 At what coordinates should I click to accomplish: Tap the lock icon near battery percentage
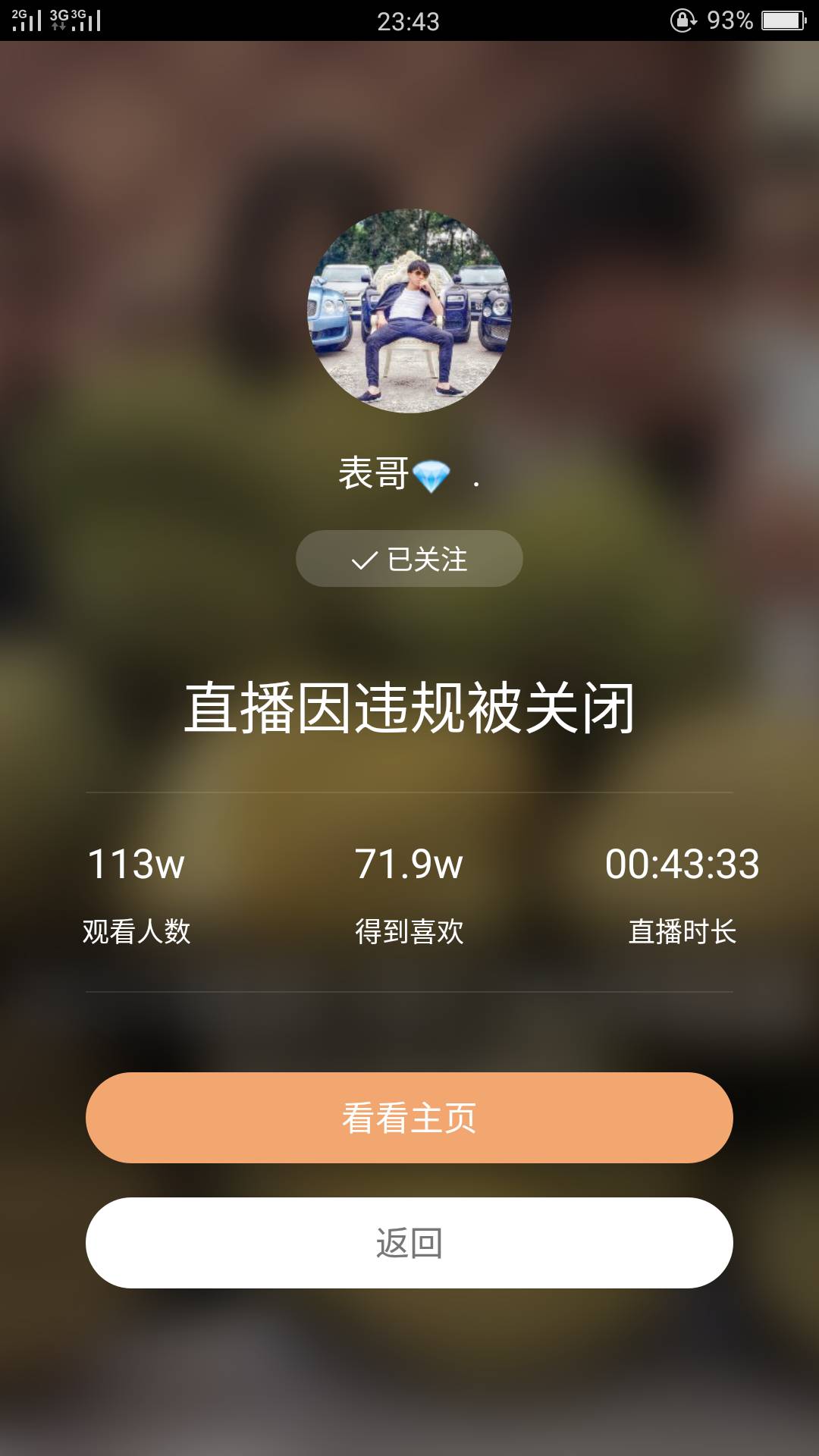click(682, 20)
